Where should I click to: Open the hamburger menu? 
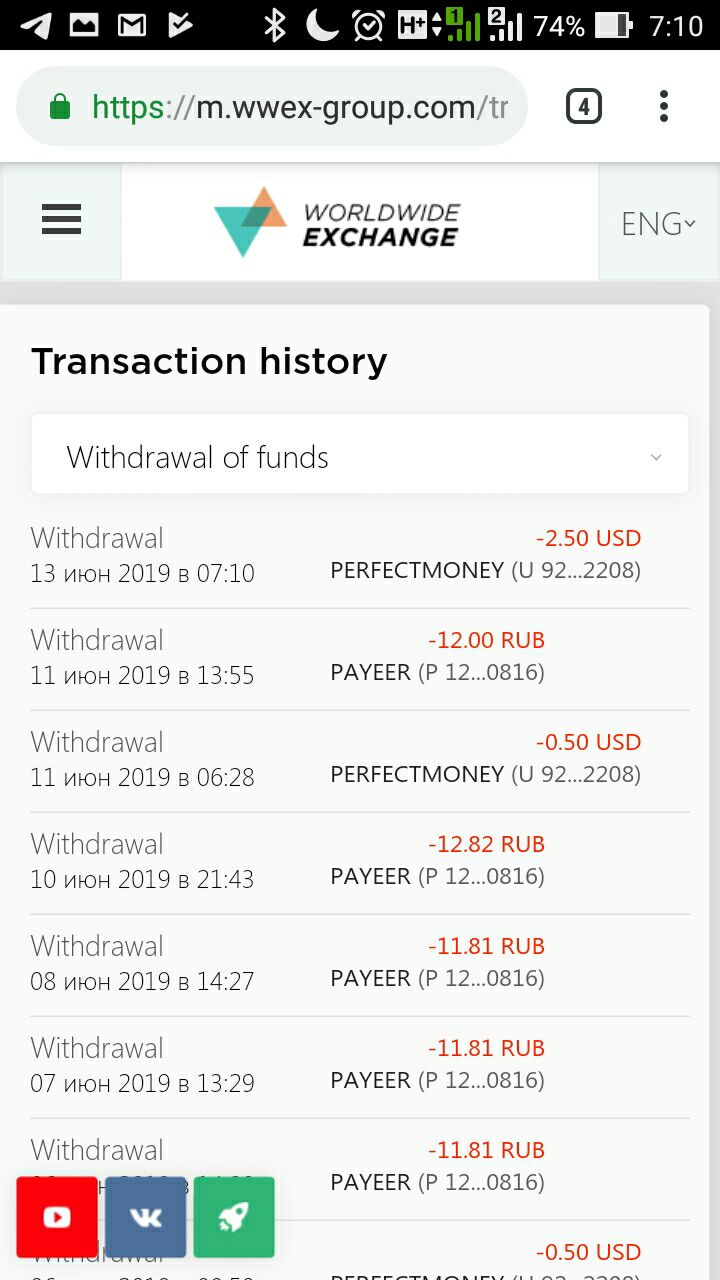coord(61,220)
